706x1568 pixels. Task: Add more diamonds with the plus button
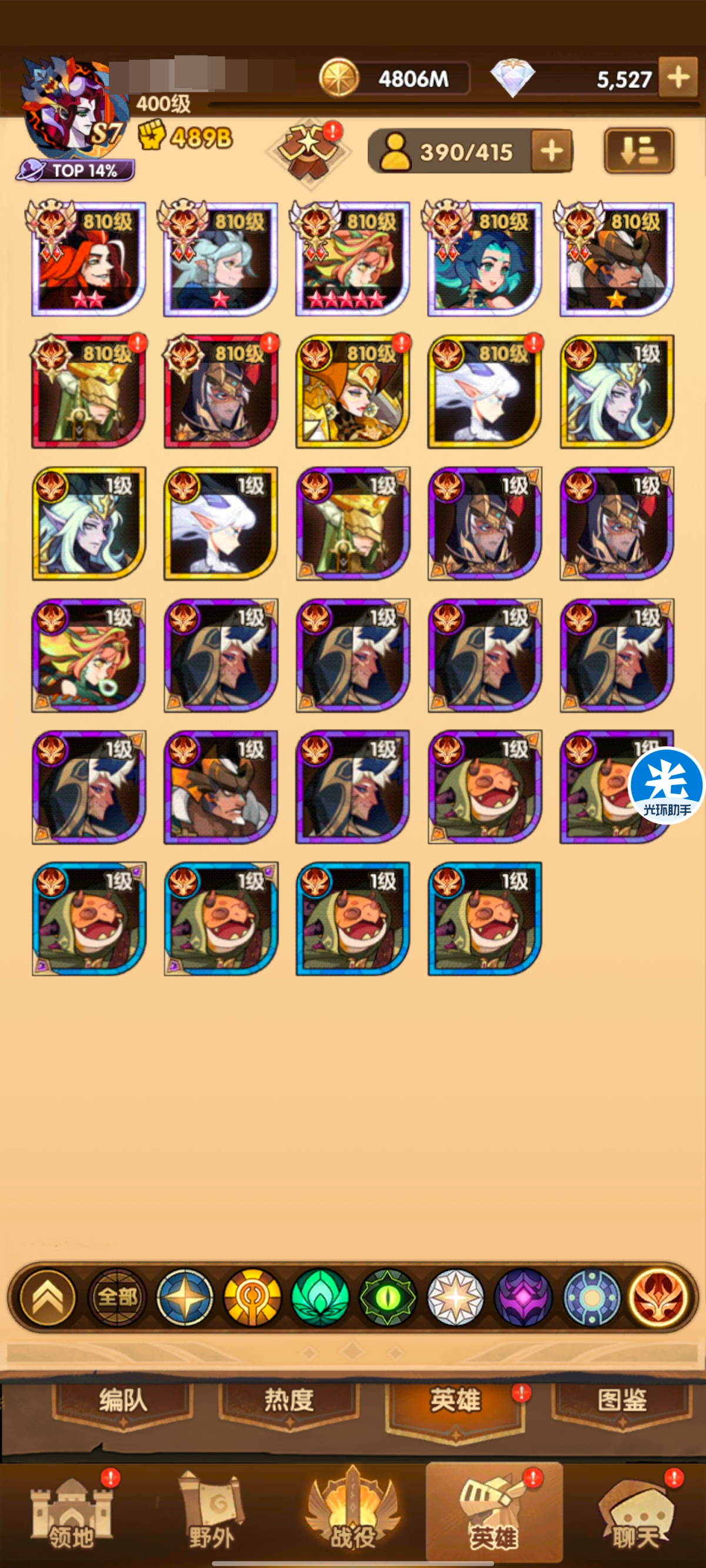pyautogui.click(x=677, y=78)
